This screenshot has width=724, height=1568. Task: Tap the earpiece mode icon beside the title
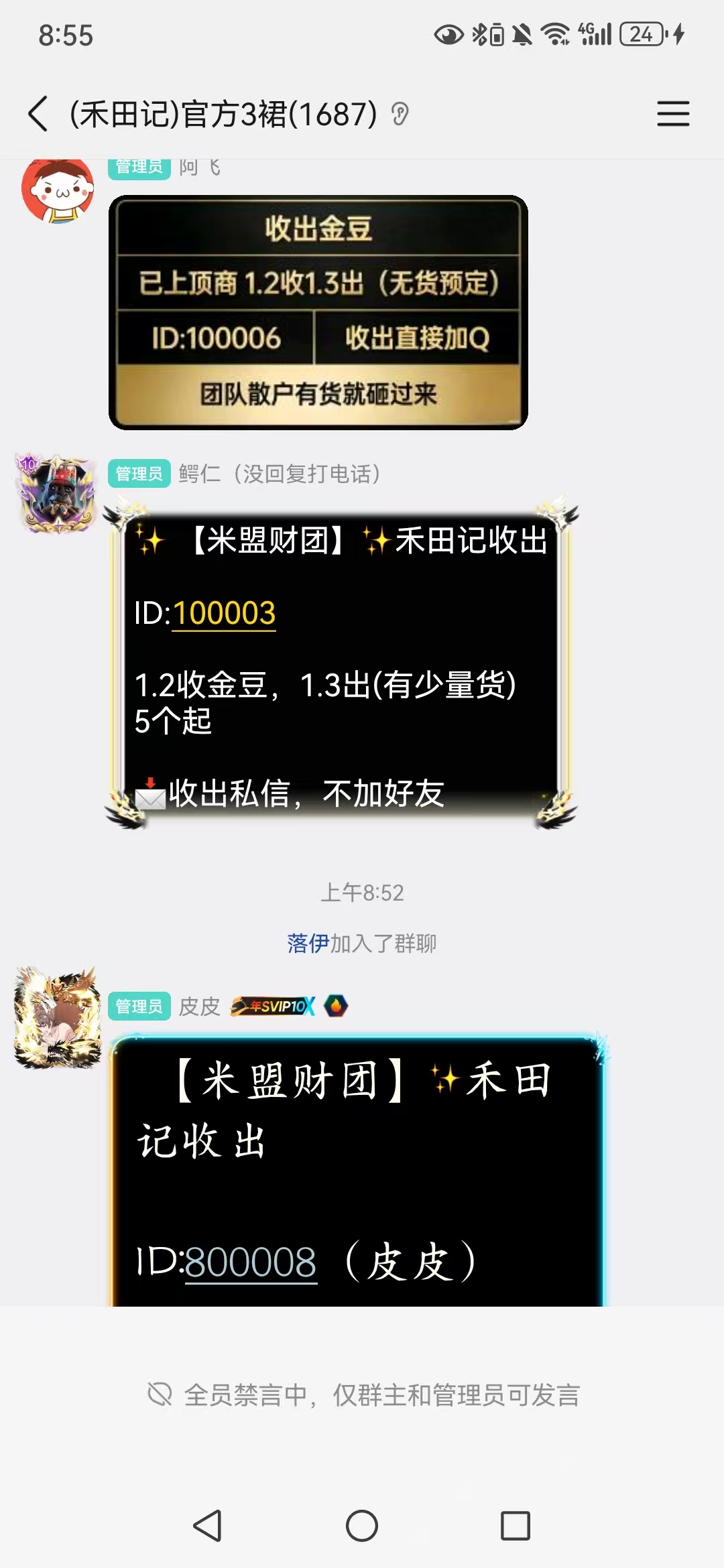coord(400,115)
